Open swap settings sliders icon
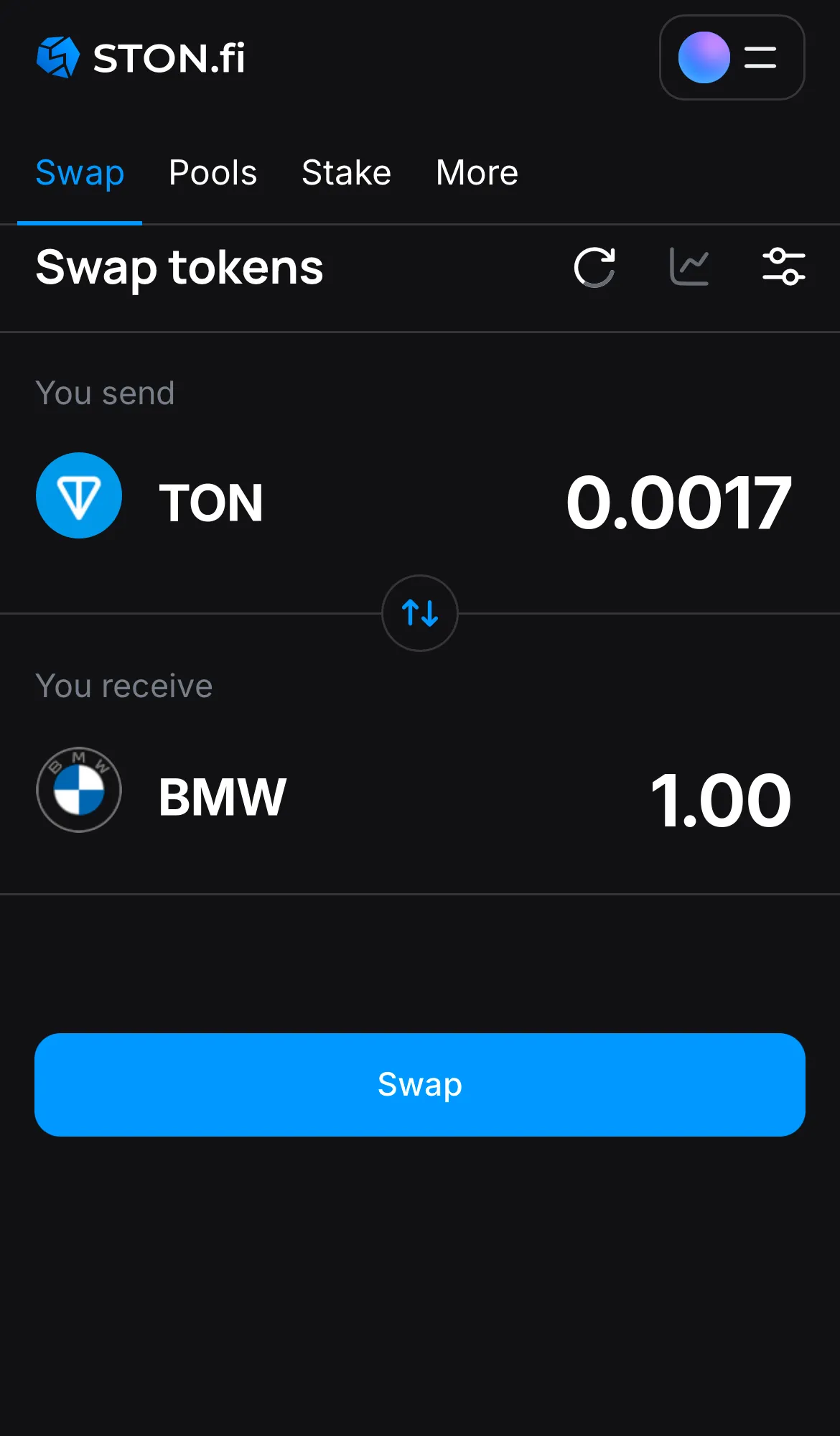The width and height of the screenshot is (840, 1436). click(784, 267)
